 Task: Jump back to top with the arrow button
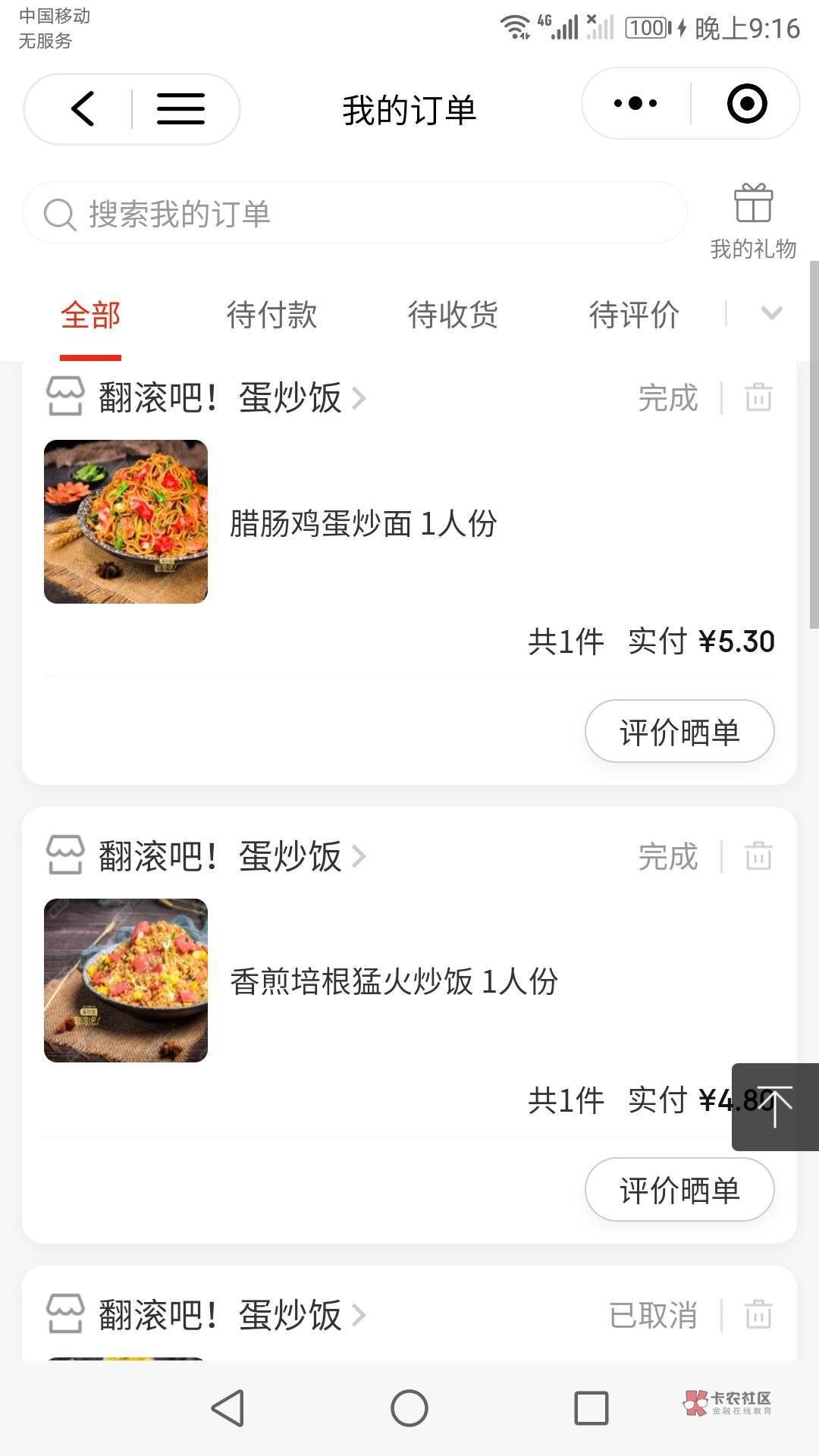775,1107
